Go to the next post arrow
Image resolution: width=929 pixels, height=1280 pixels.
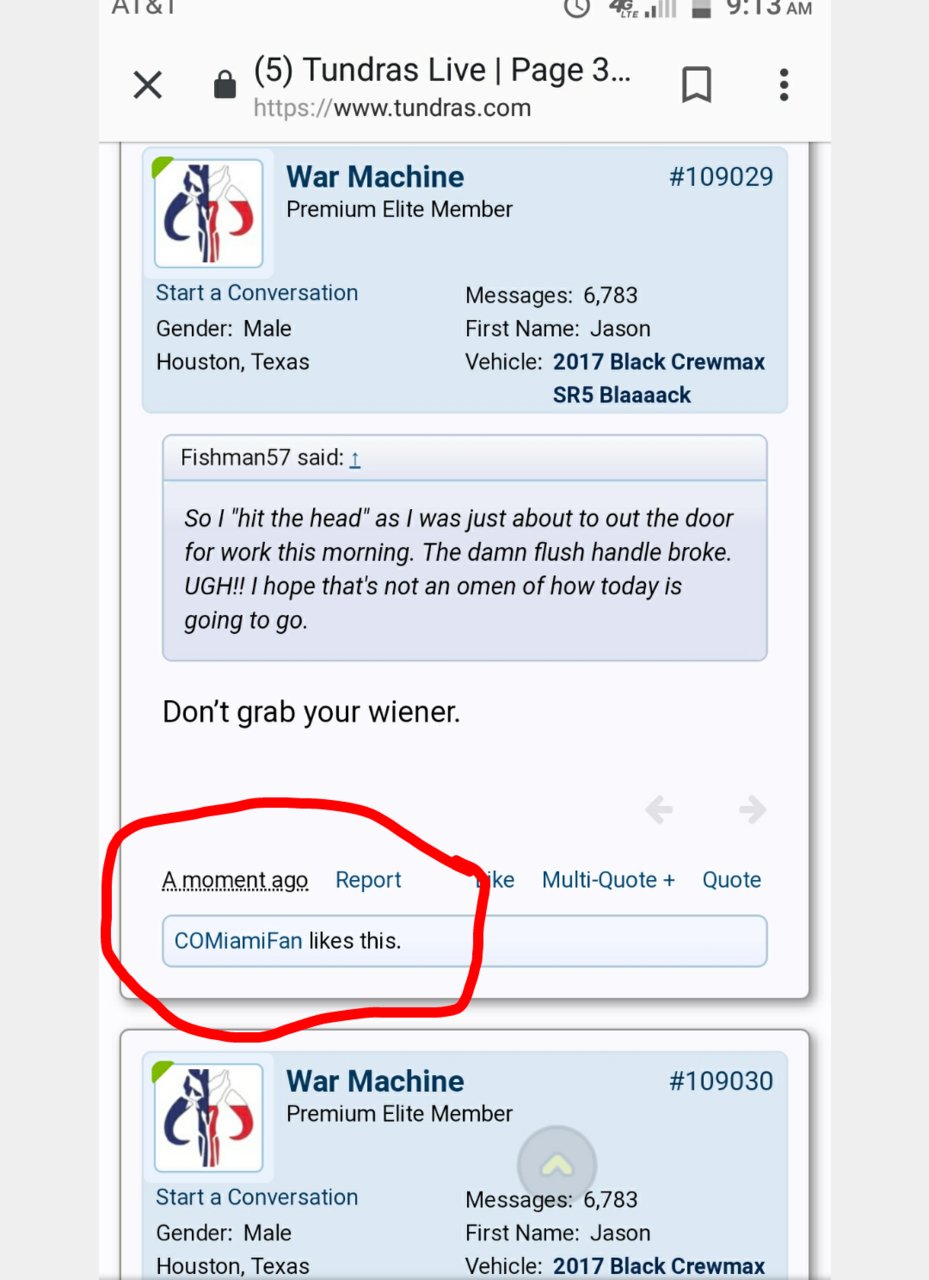(752, 810)
